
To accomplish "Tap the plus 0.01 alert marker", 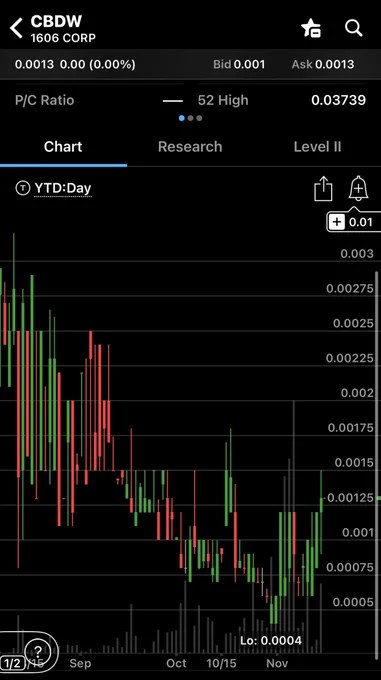I will [x=352, y=222].
